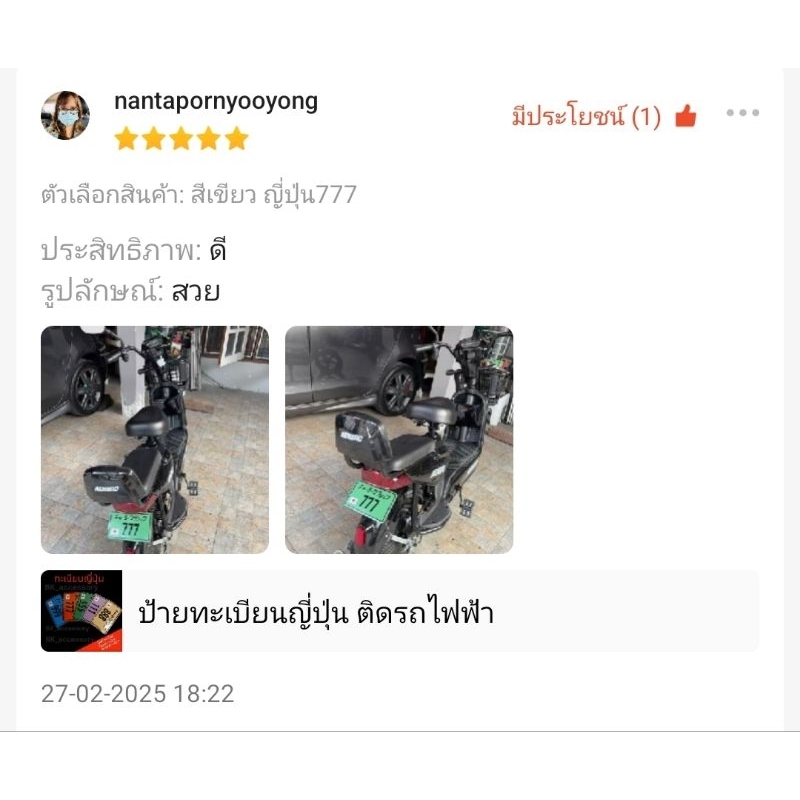Open the three-dot overflow menu

(743, 113)
